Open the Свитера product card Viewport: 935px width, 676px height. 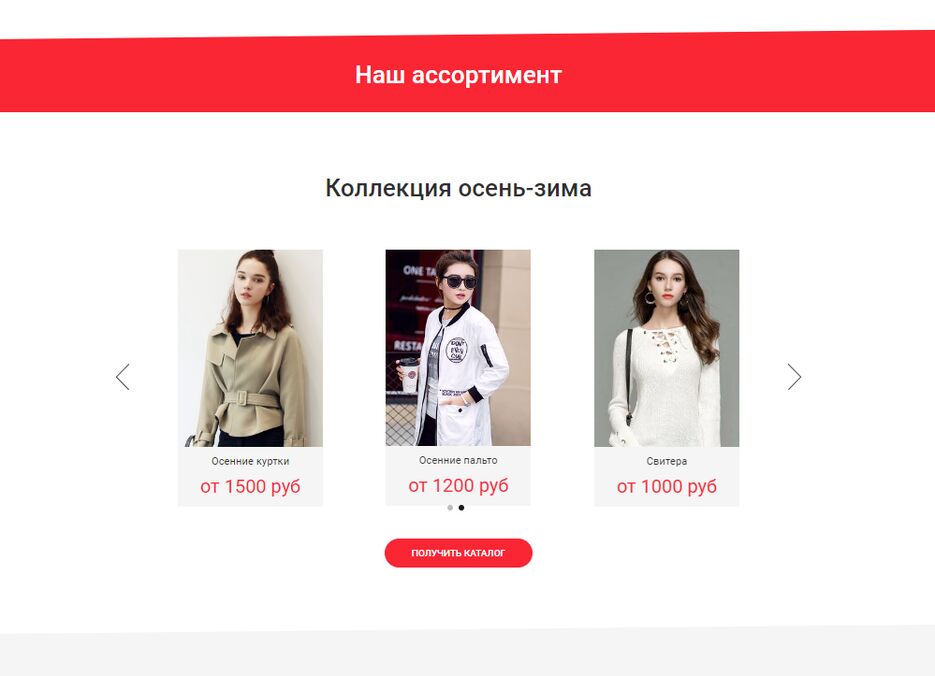[x=666, y=377]
